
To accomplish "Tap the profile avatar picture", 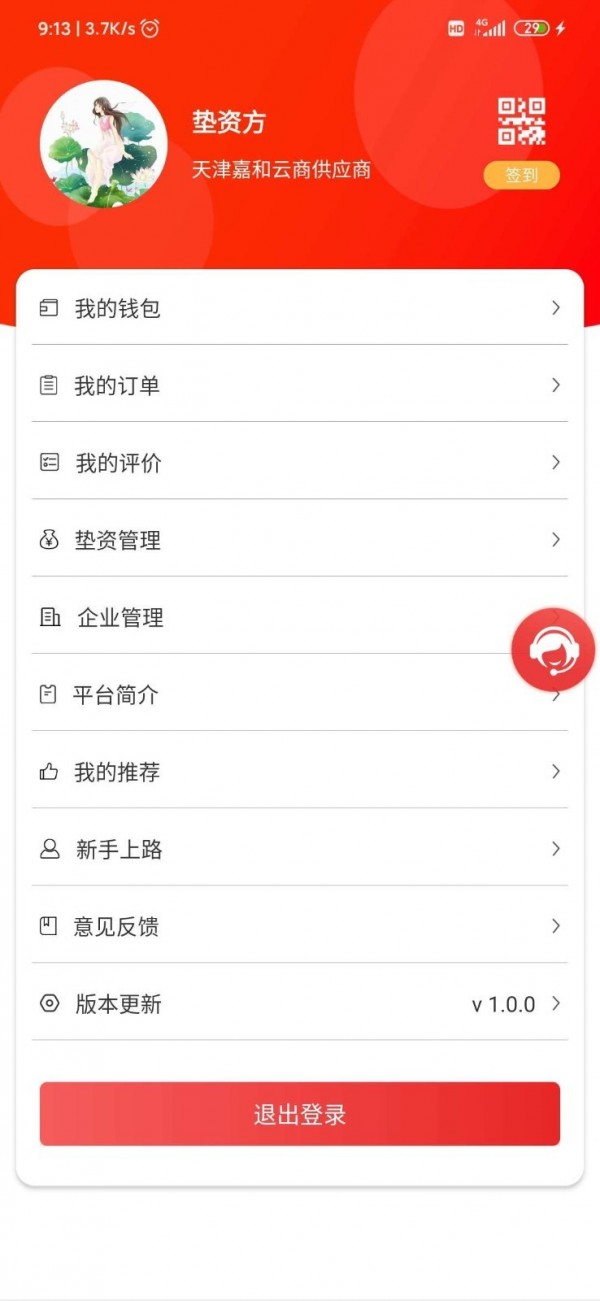I will [x=104, y=144].
